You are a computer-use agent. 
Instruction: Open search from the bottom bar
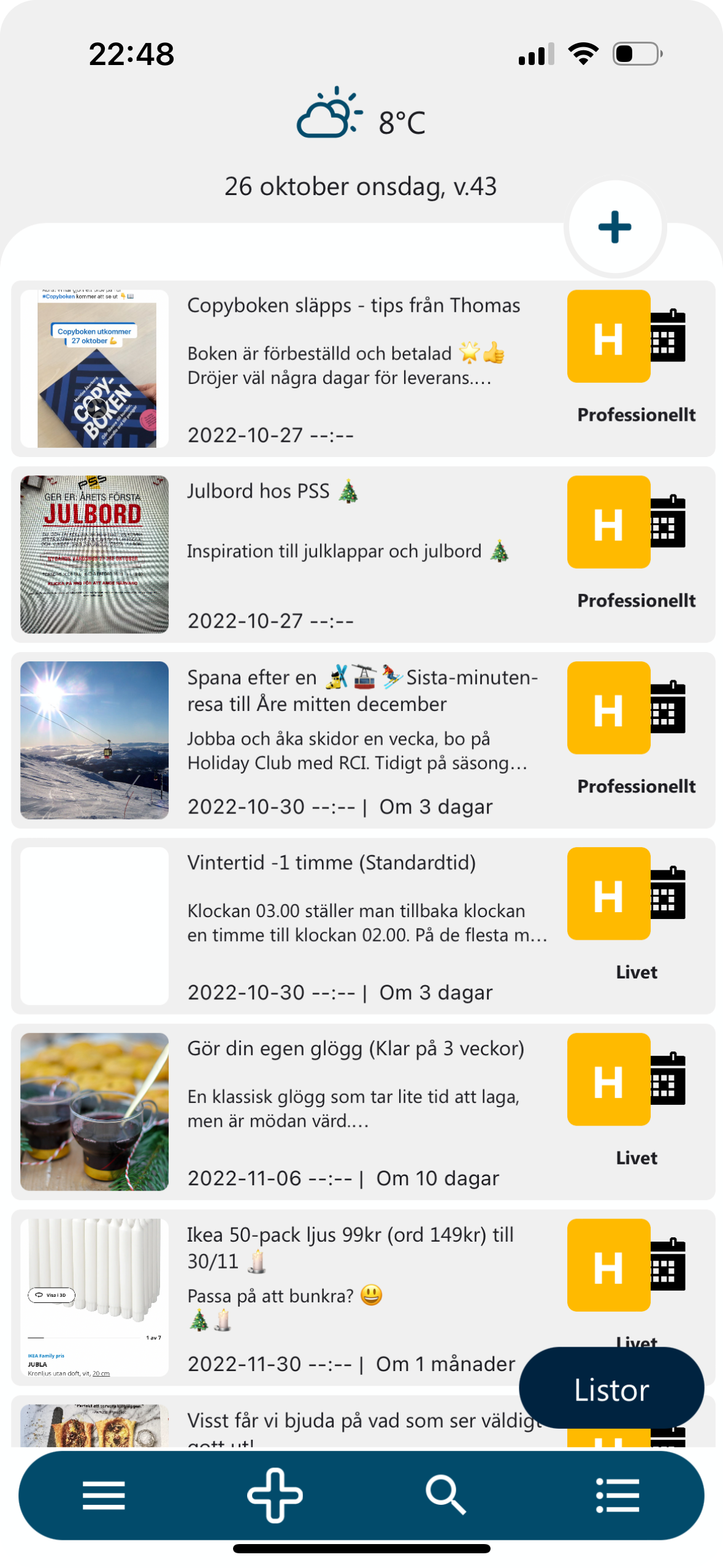tap(446, 1496)
